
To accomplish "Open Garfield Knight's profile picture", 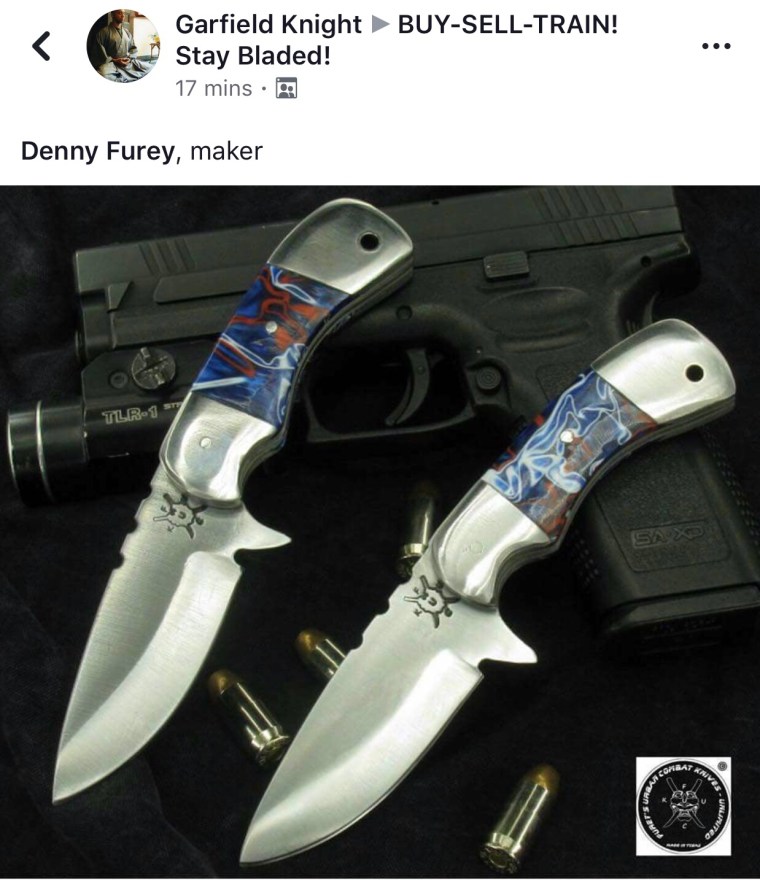I will click(124, 46).
